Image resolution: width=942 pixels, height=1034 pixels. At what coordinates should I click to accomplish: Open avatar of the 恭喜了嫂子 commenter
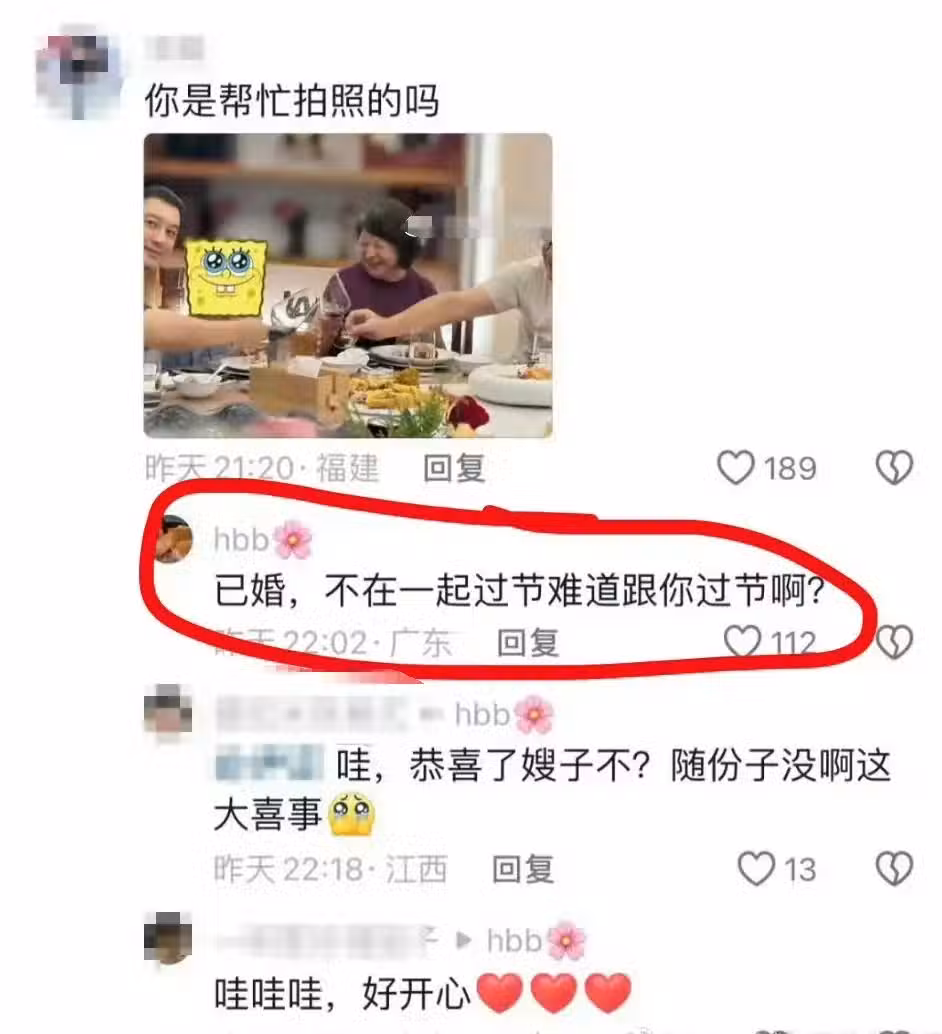[168, 713]
